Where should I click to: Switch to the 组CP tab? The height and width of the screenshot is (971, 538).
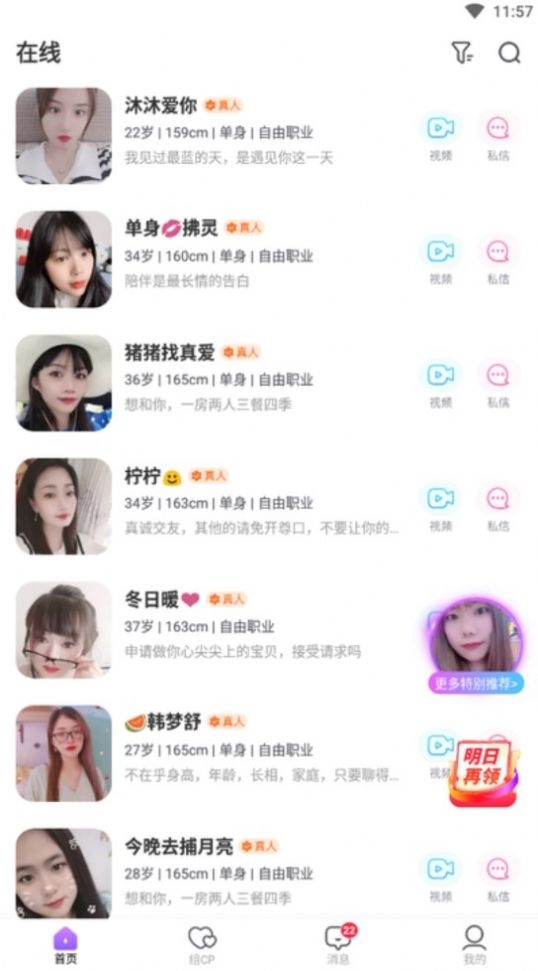[x=202, y=946]
